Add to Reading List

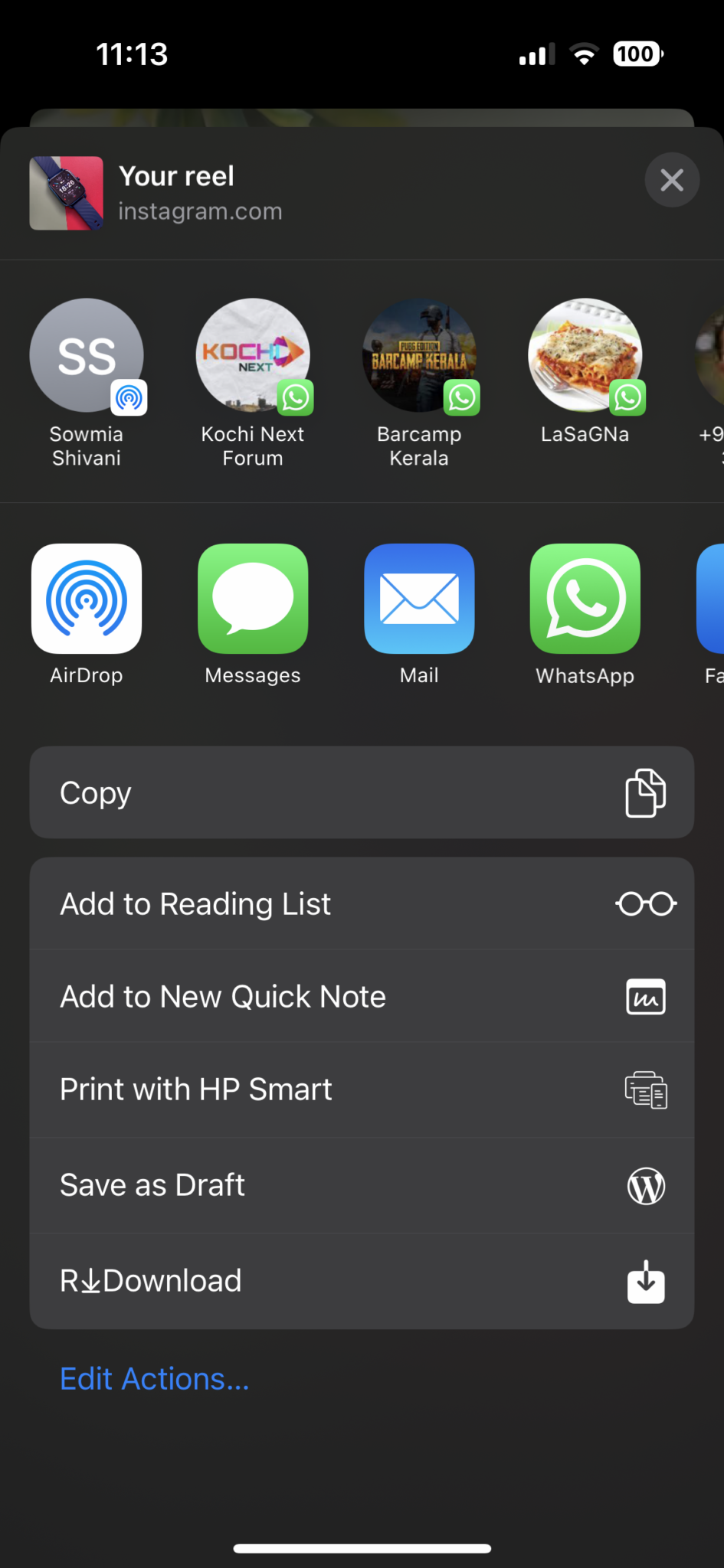(x=362, y=903)
